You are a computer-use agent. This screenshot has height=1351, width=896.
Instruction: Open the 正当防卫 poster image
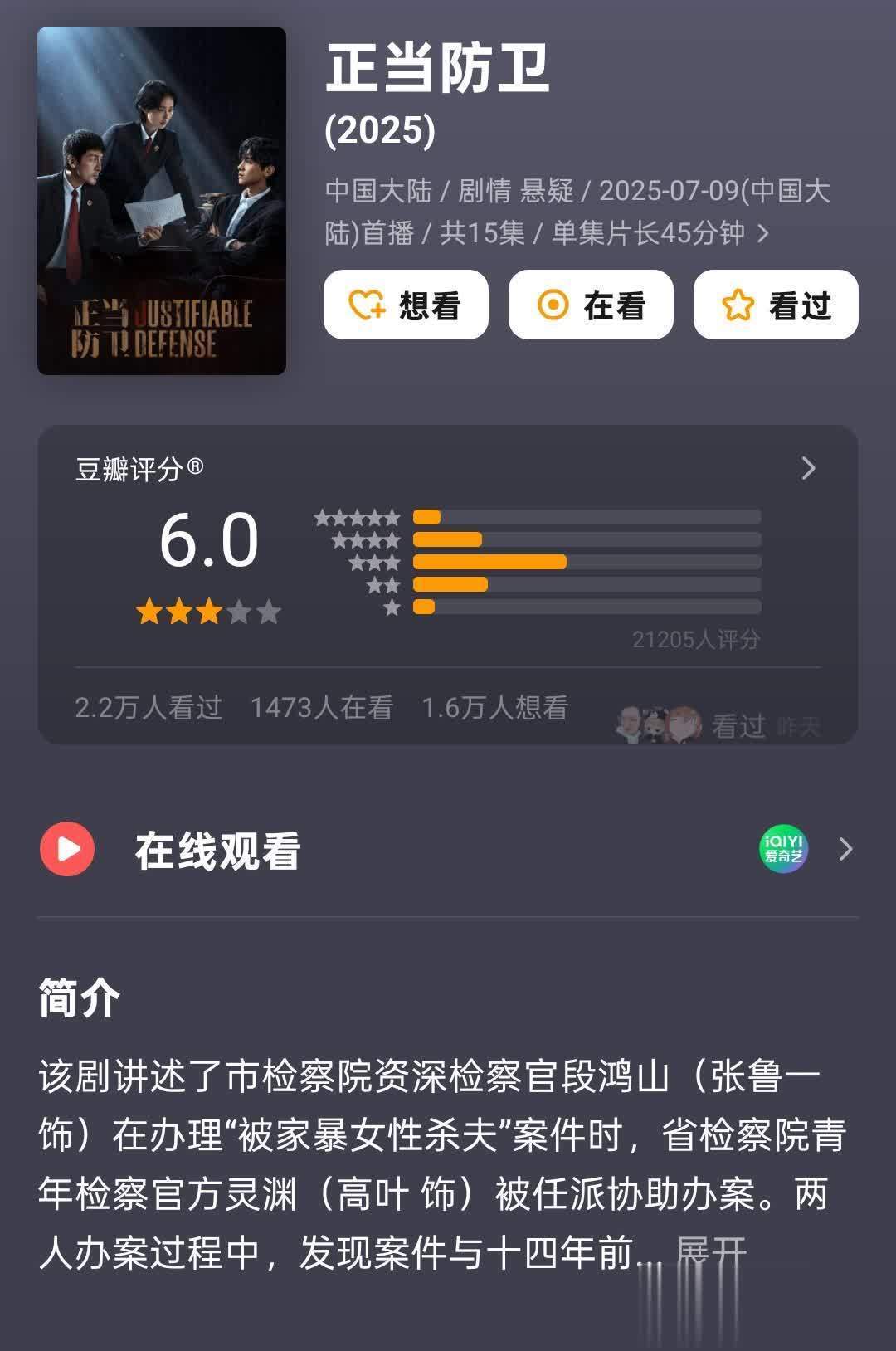(162, 201)
